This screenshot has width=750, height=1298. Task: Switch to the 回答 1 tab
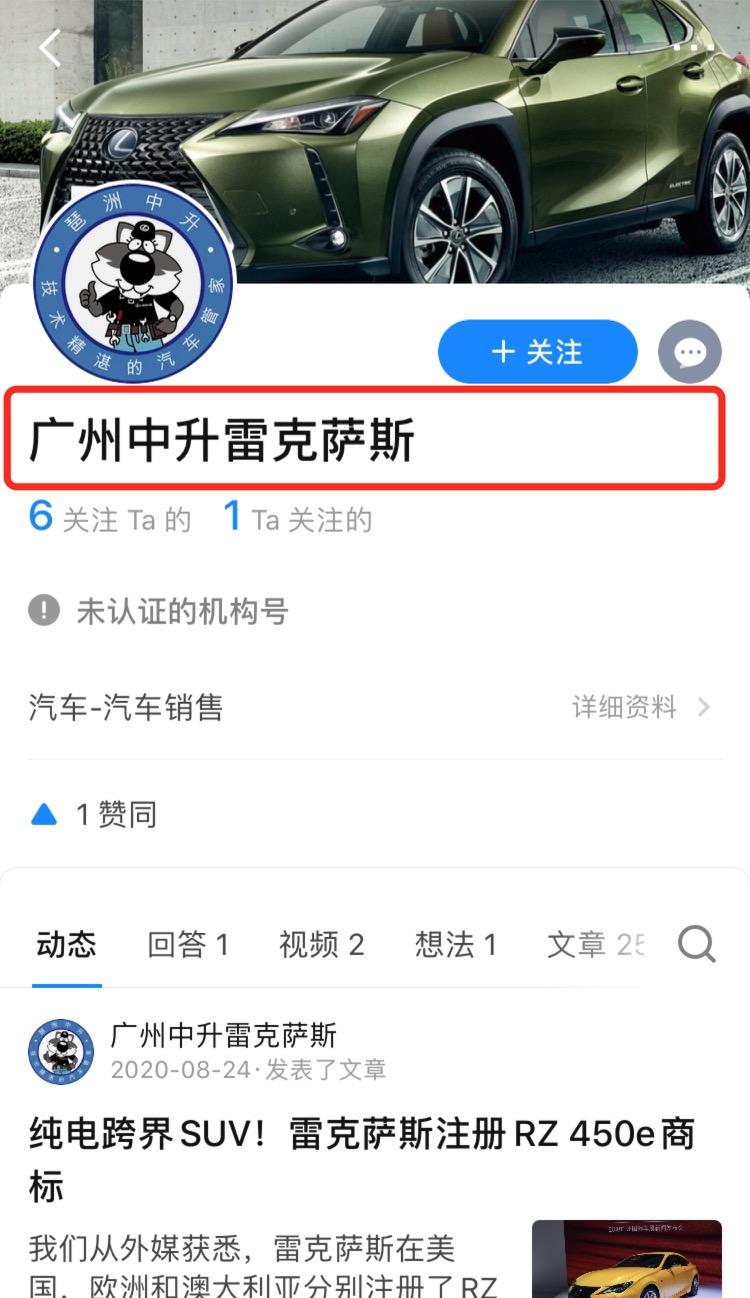pyautogui.click(x=188, y=944)
